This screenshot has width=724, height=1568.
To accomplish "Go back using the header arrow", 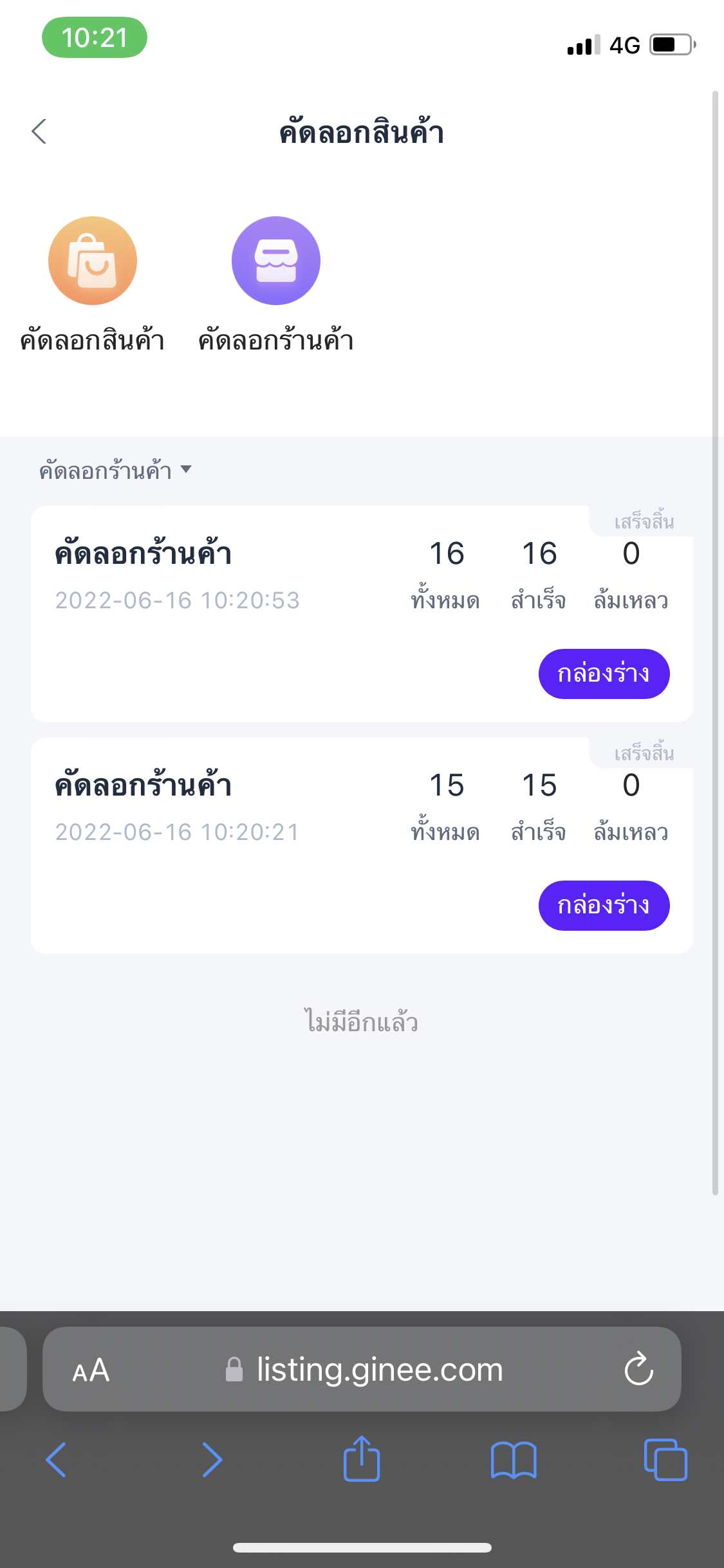I will (39, 131).
